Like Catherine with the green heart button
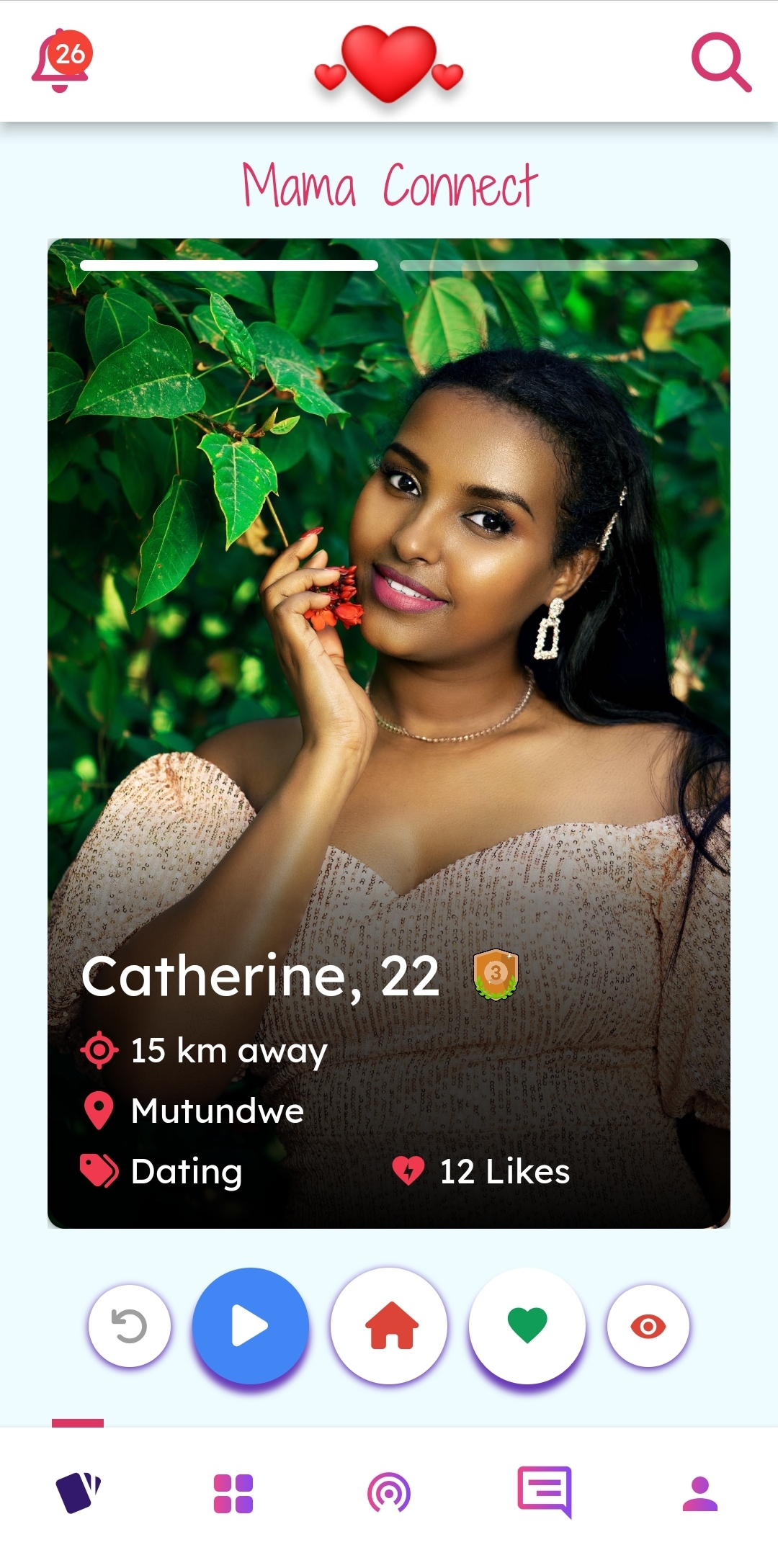Viewport: 778px width, 1568px height. (x=527, y=1326)
